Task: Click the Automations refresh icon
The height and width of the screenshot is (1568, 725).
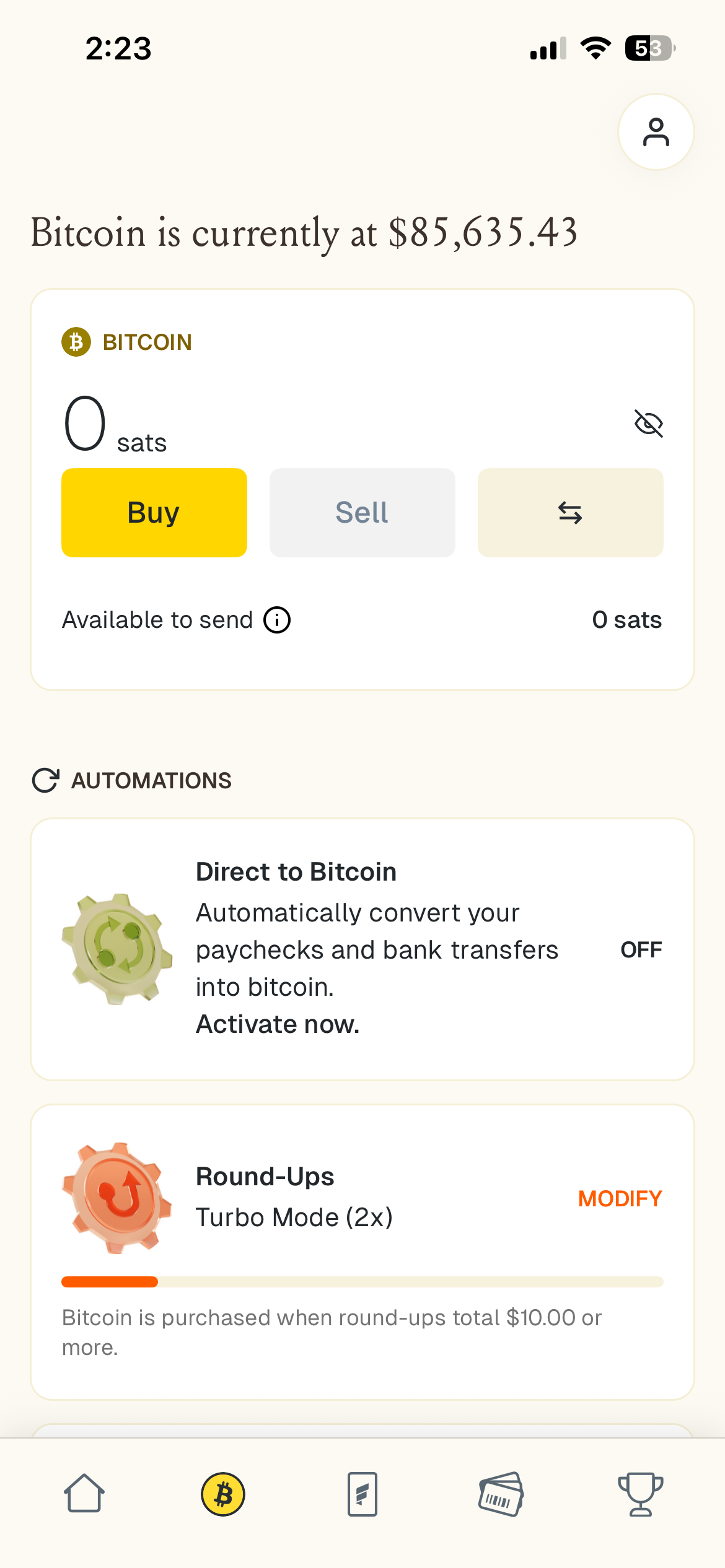Action: point(45,780)
